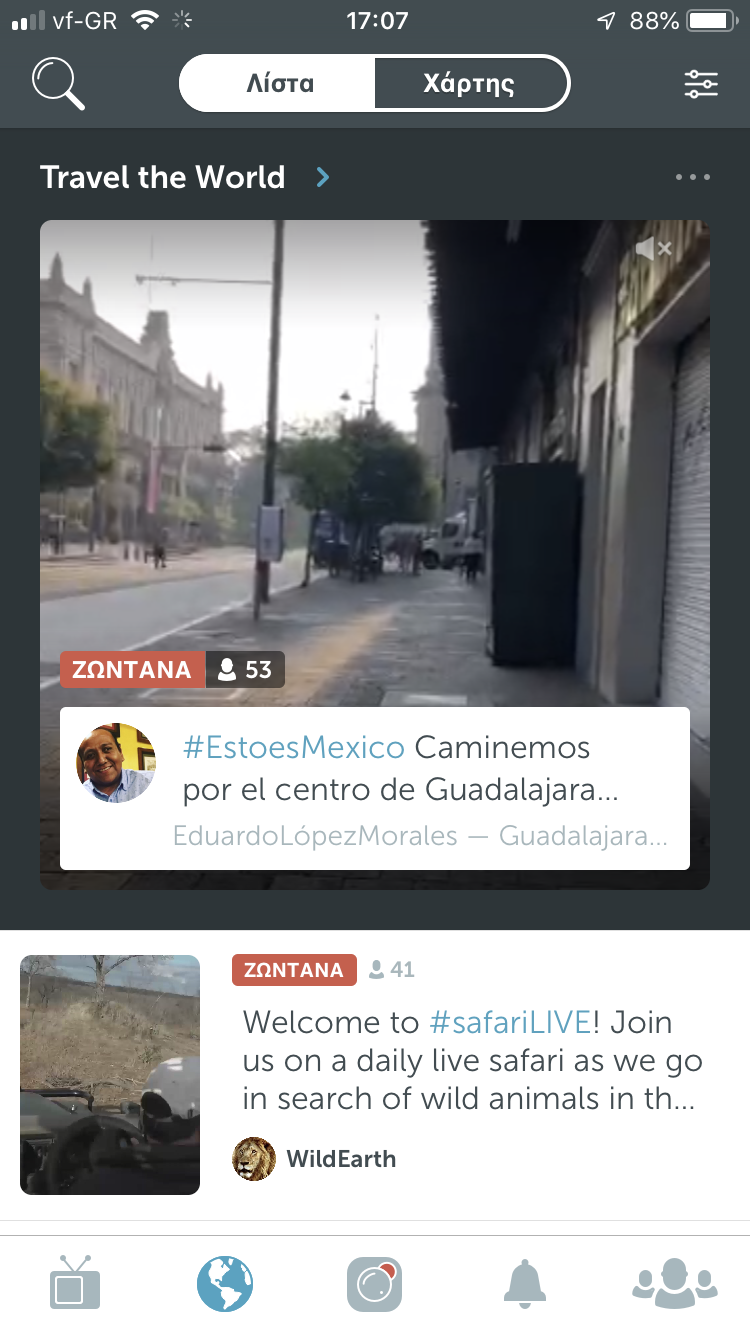Expand the Travel the World section
Viewport: 750px width, 1334px height.
pyautogui.click(x=322, y=178)
